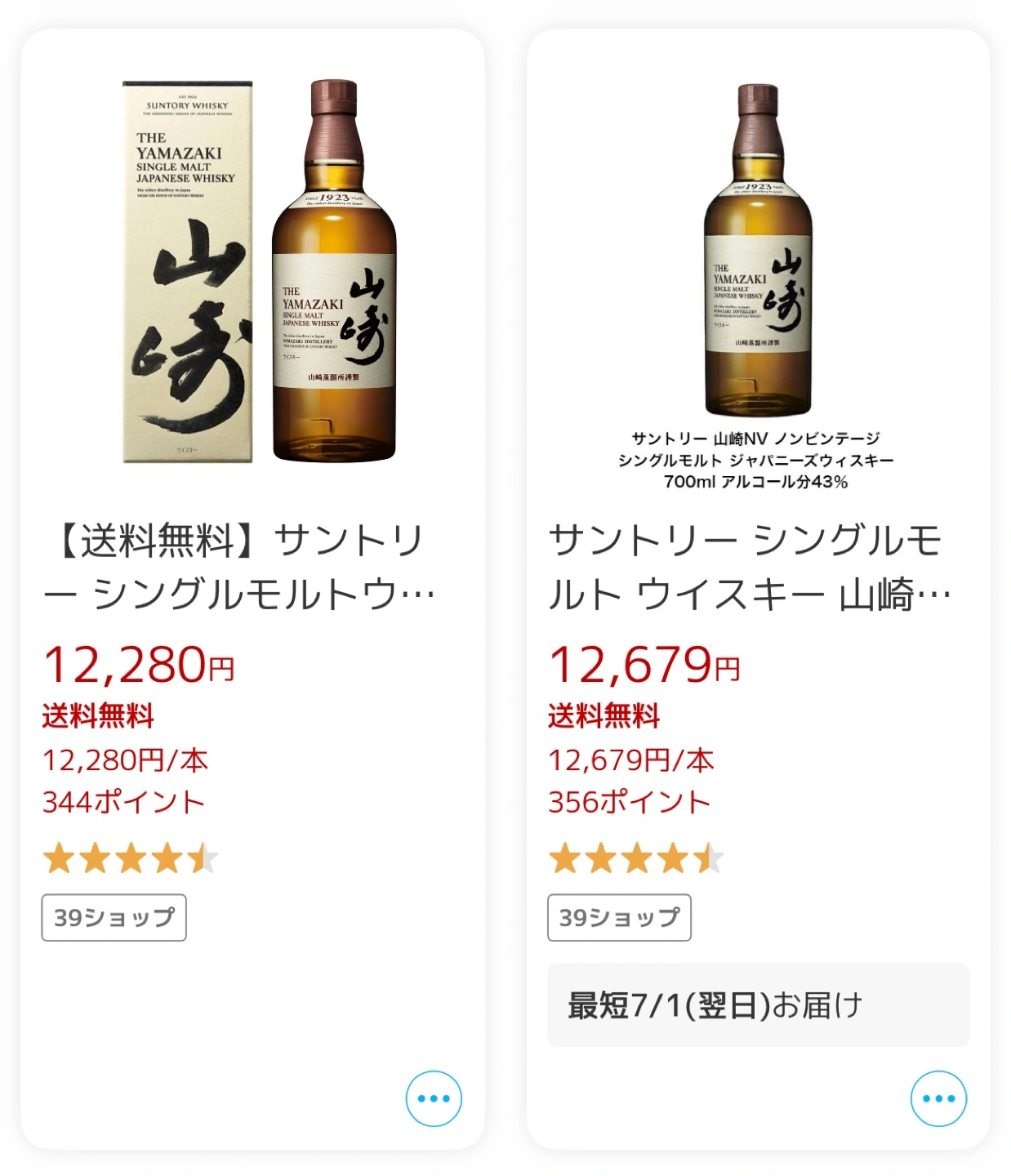Open more options on the 12,280円 card

(x=434, y=1098)
